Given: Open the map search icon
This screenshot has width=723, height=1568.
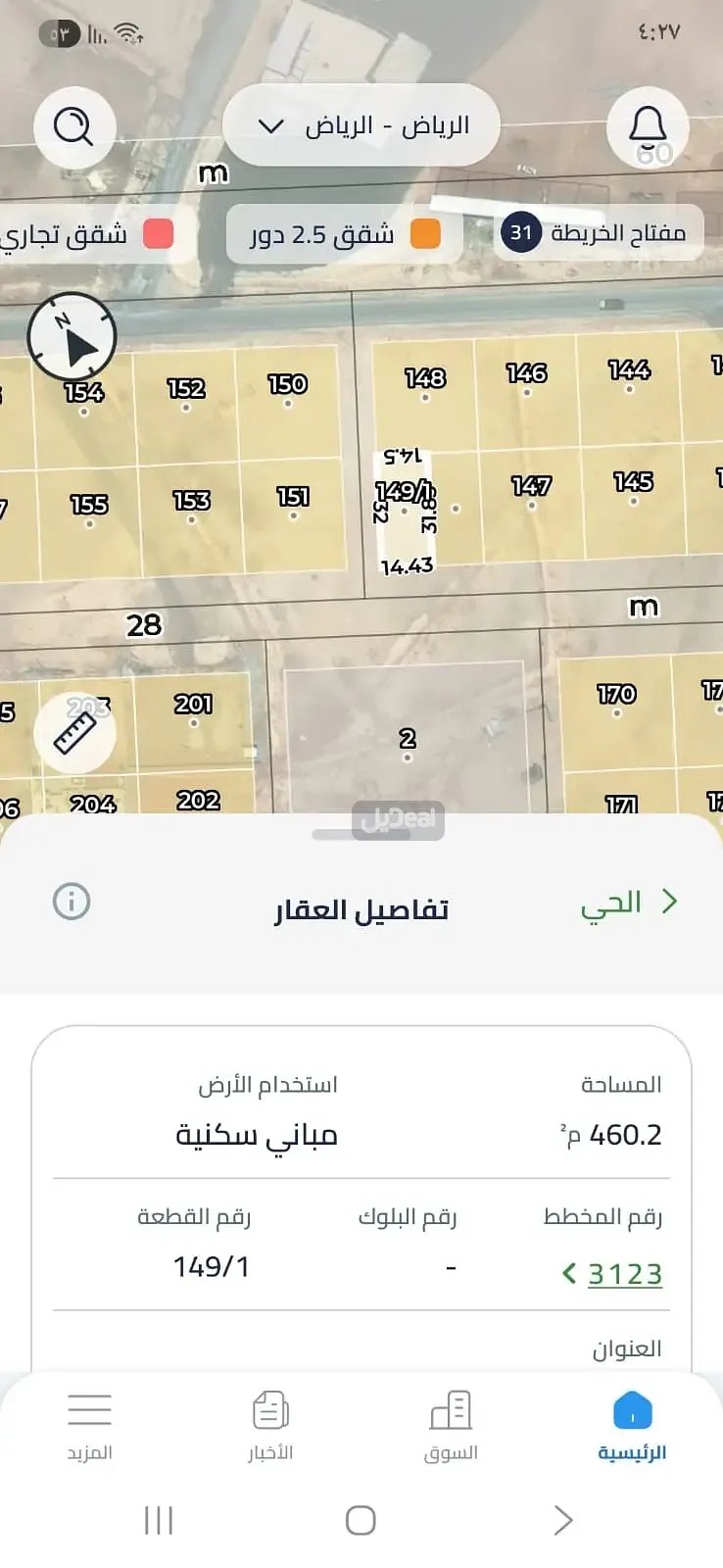Looking at the screenshot, I should tap(73, 126).
